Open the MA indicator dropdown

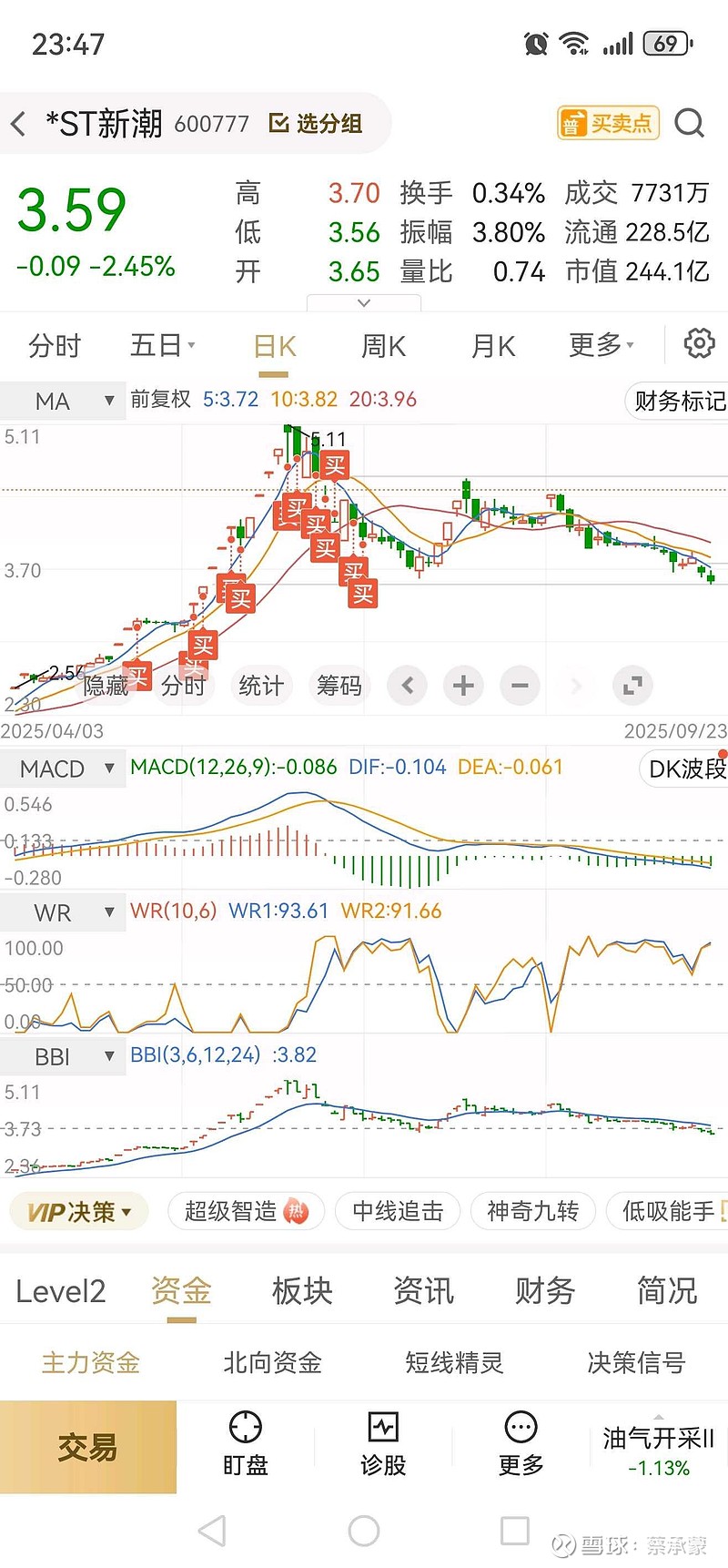(x=62, y=401)
